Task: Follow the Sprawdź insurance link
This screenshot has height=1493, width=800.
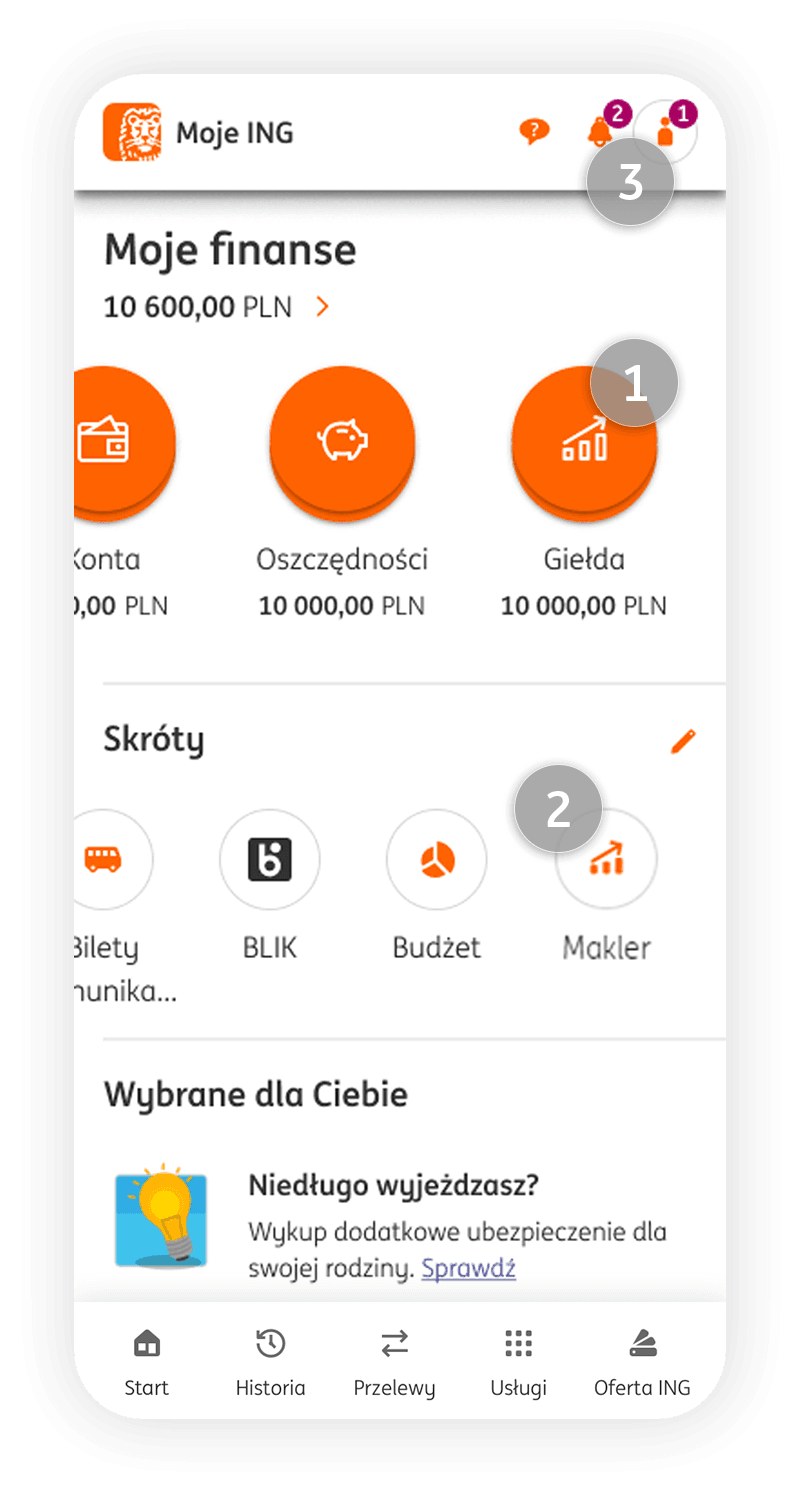Action: coord(468,1269)
